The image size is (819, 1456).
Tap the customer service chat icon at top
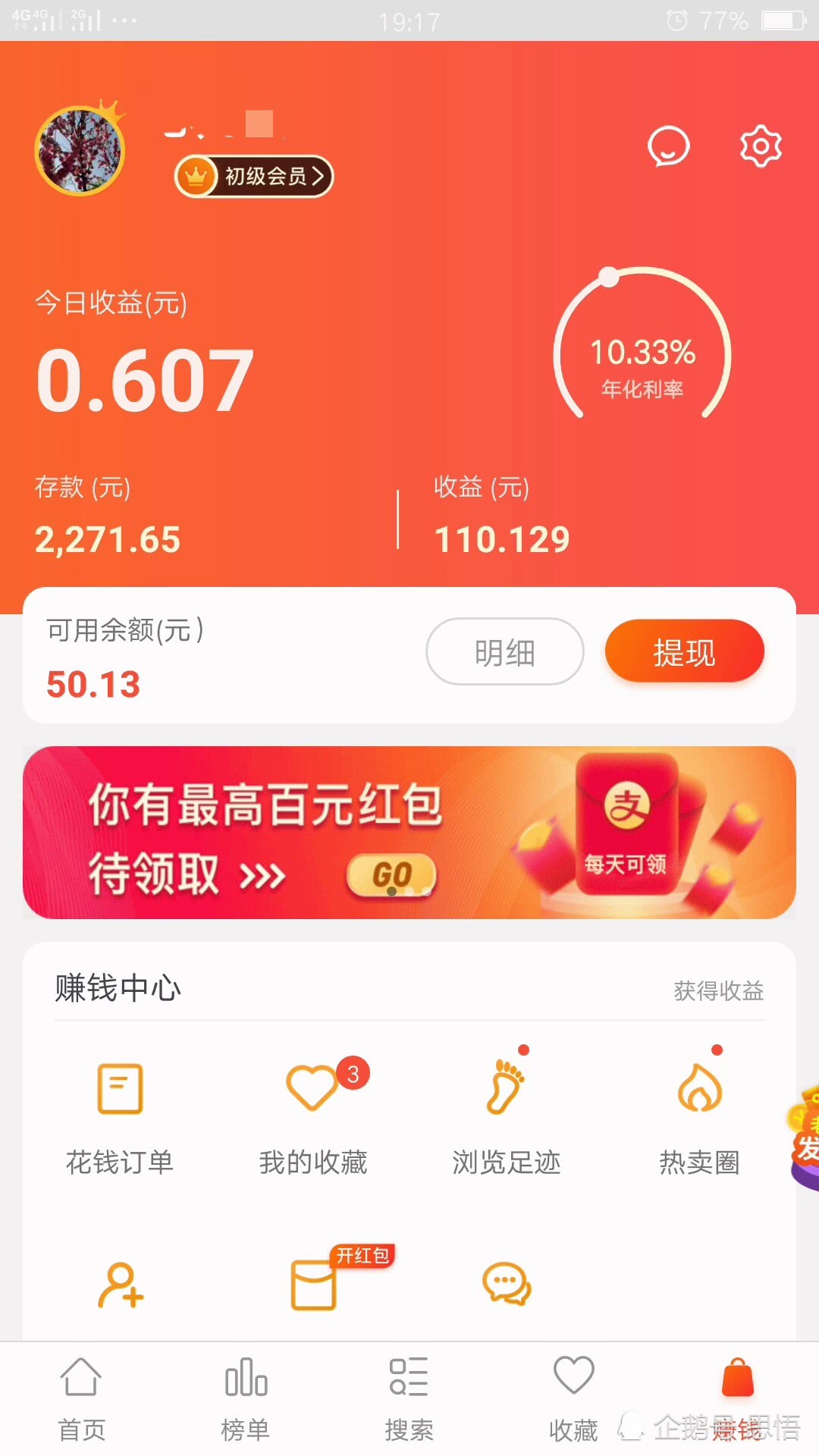tap(667, 146)
